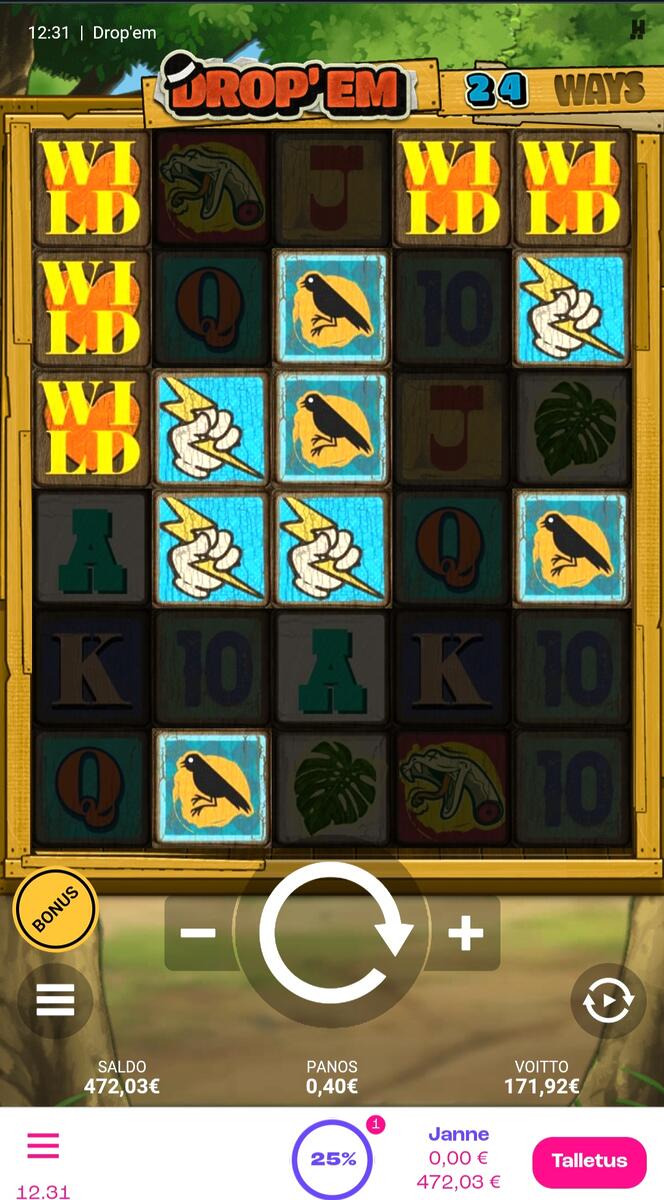The image size is (664, 1200).
Task: Open the game menu with three bars
Action: (55, 1000)
